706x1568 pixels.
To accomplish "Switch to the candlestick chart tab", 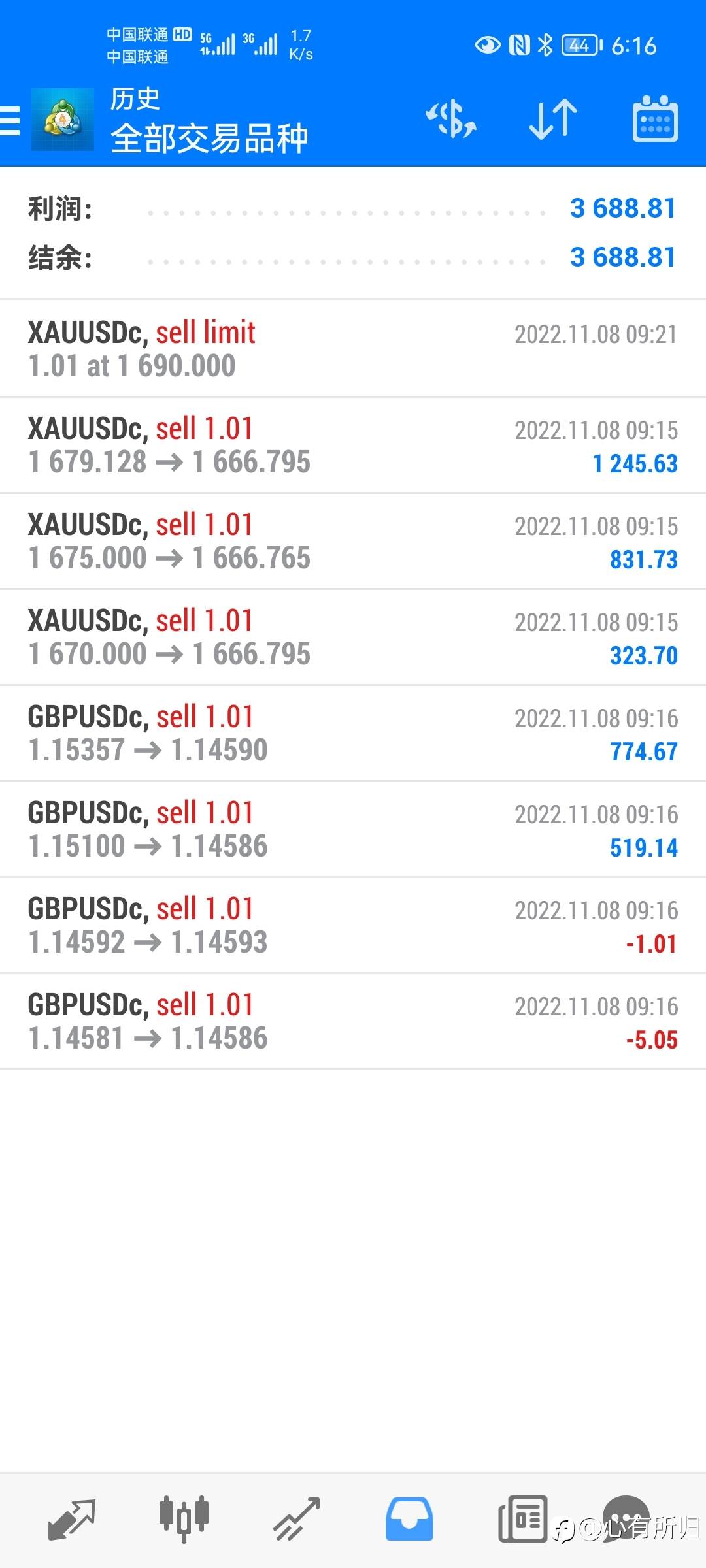I will (x=184, y=1519).
